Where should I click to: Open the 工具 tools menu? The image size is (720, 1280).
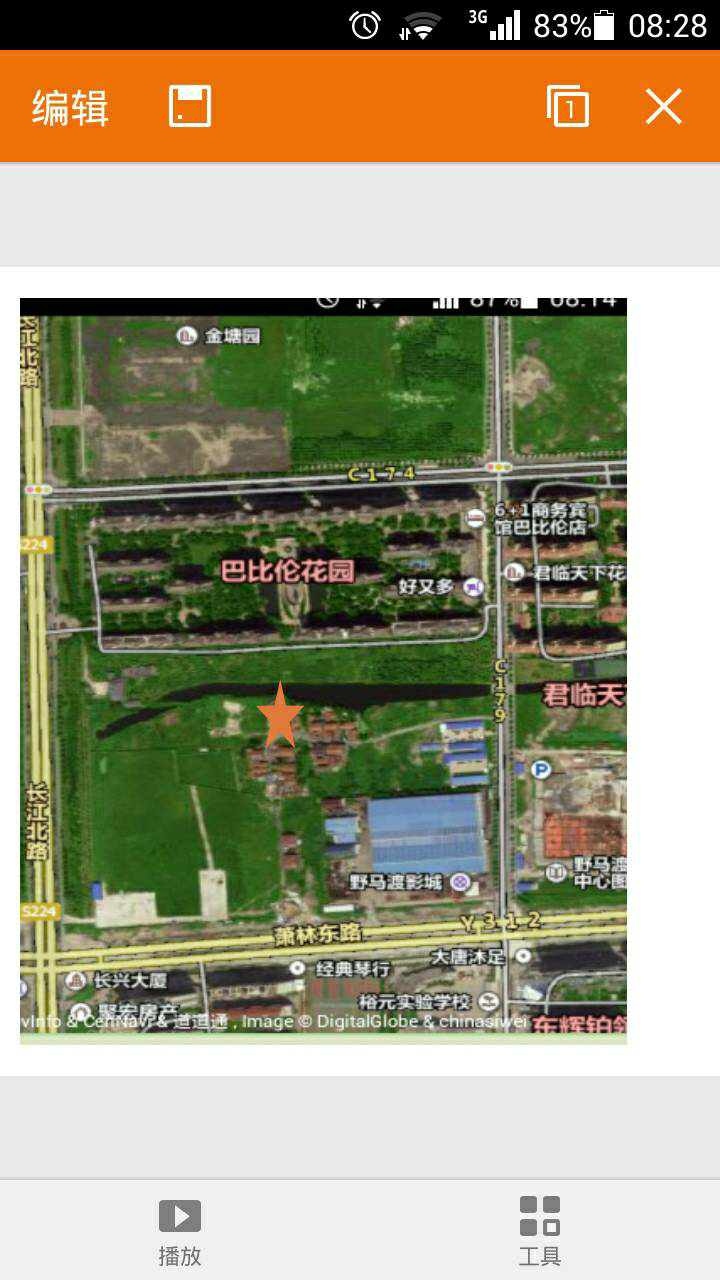click(x=540, y=1230)
